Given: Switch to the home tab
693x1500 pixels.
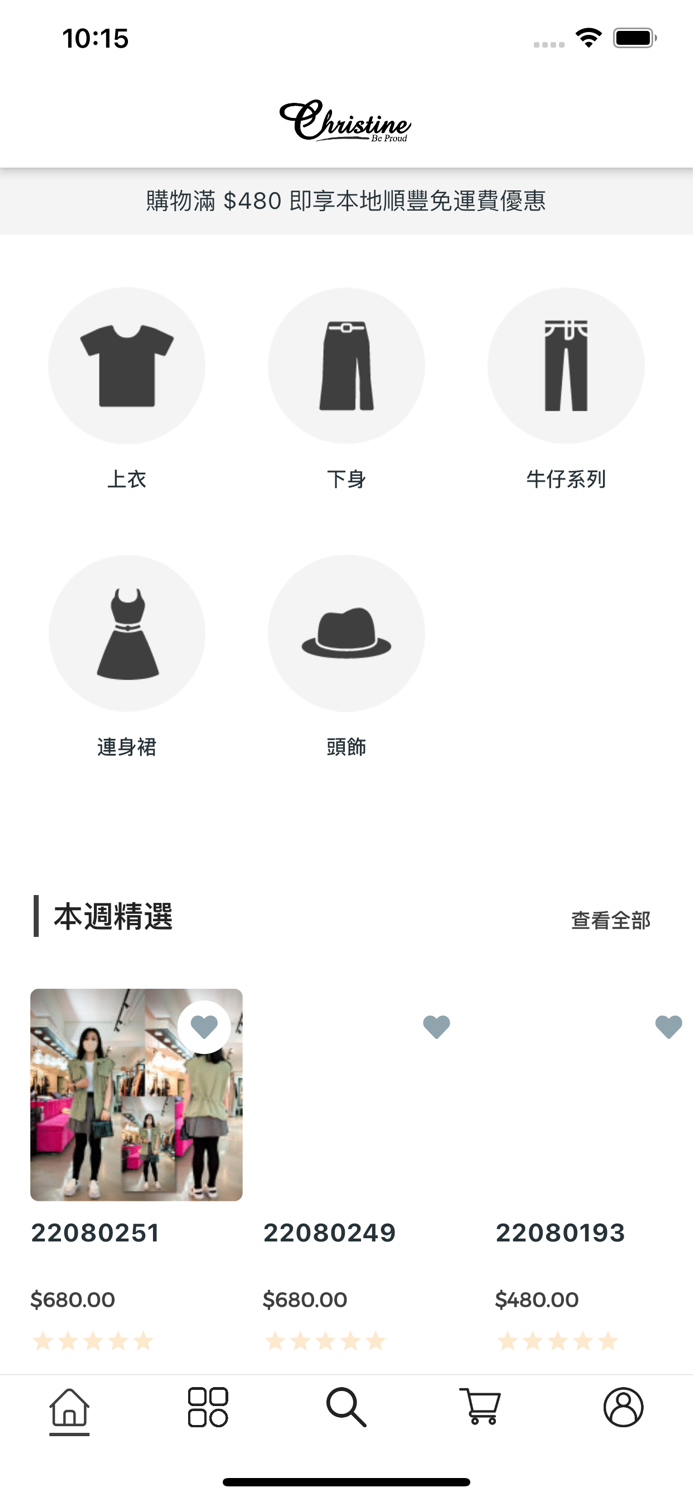Looking at the screenshot, I should pos(69,1408).
